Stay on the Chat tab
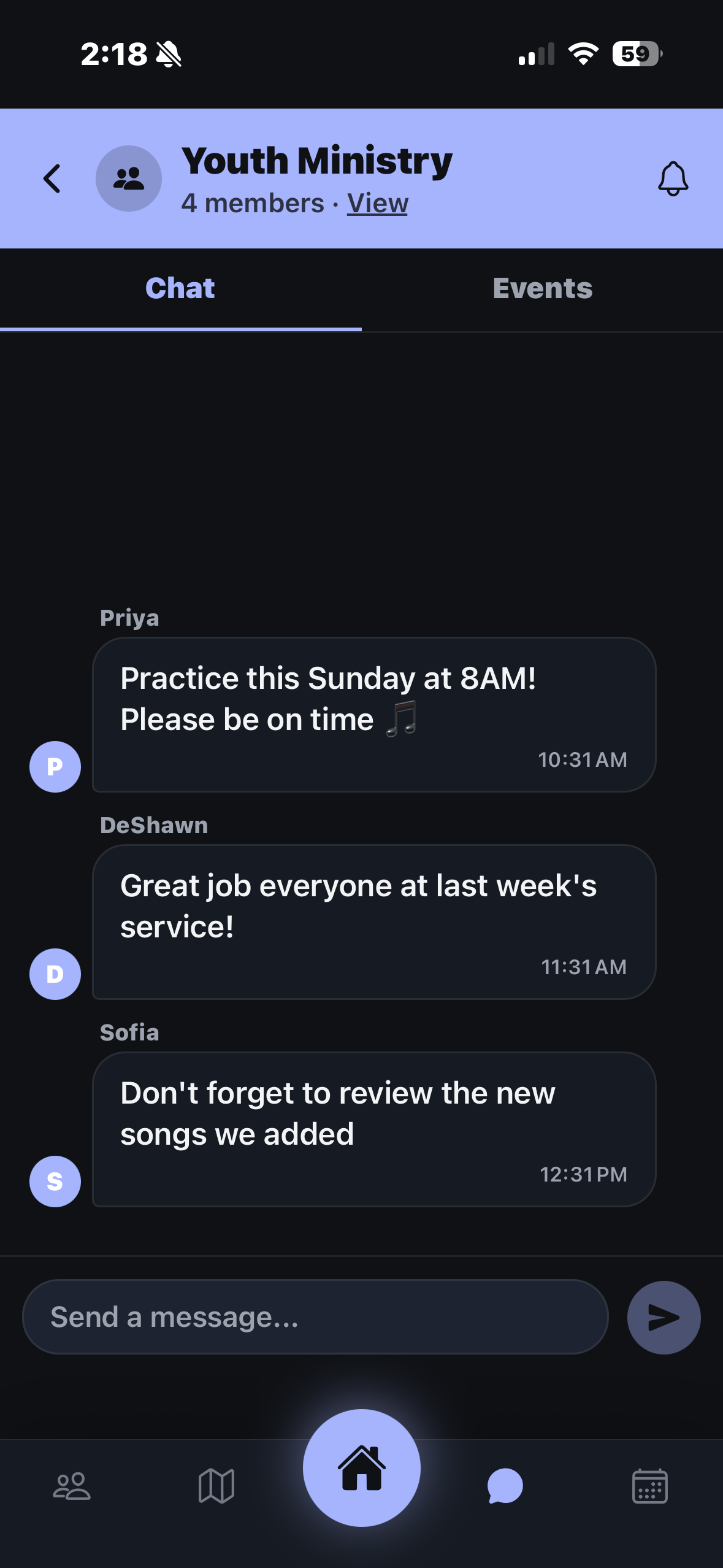 coord(180,288)
